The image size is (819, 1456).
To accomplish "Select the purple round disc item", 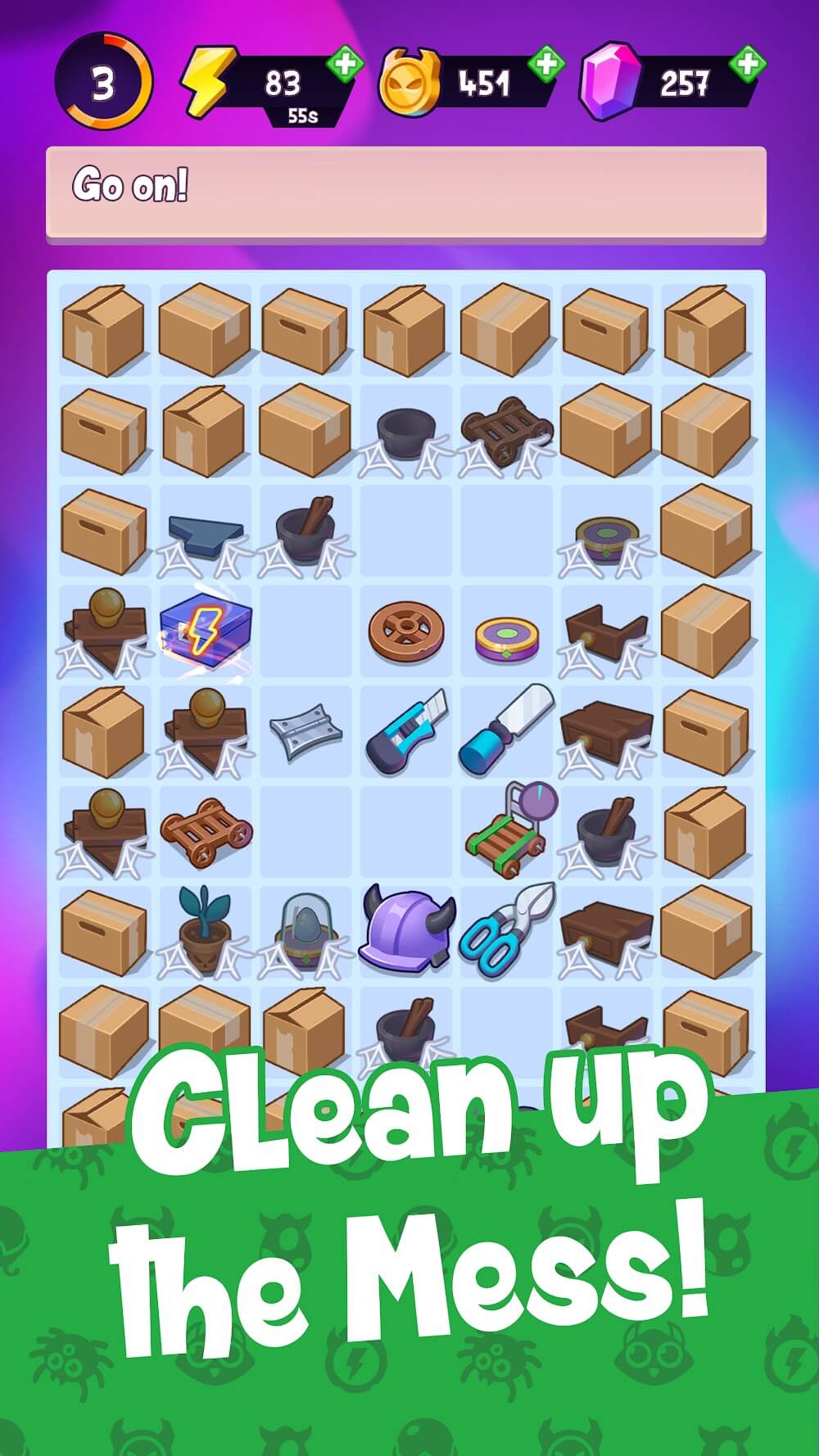I will pos(507,639).
